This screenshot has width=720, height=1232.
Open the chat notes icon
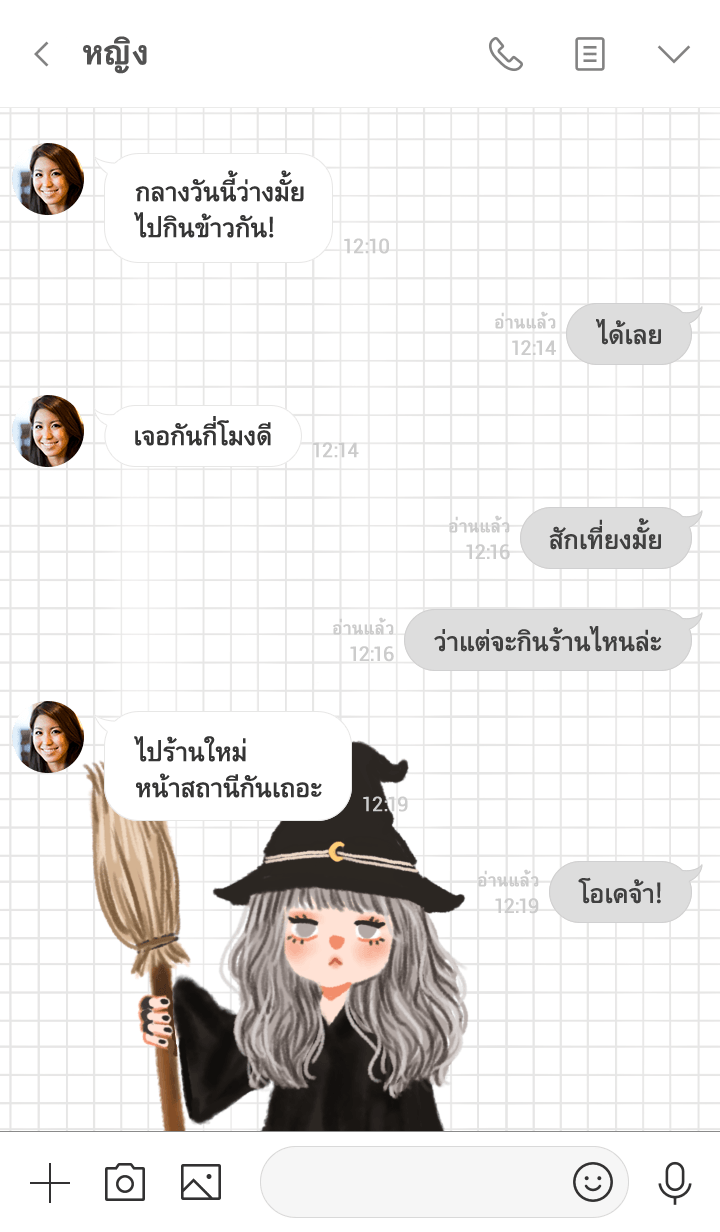[x=590, y=54]
